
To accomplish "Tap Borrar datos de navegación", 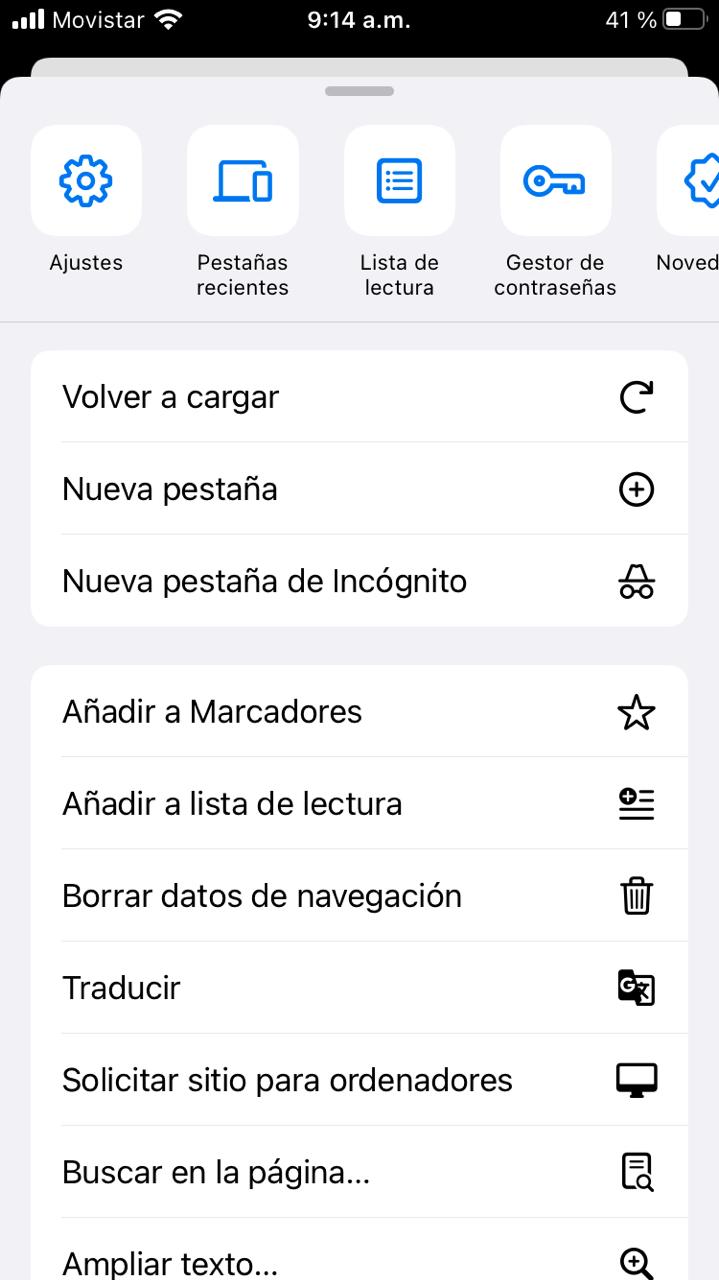I will click(x=359, y=896).
